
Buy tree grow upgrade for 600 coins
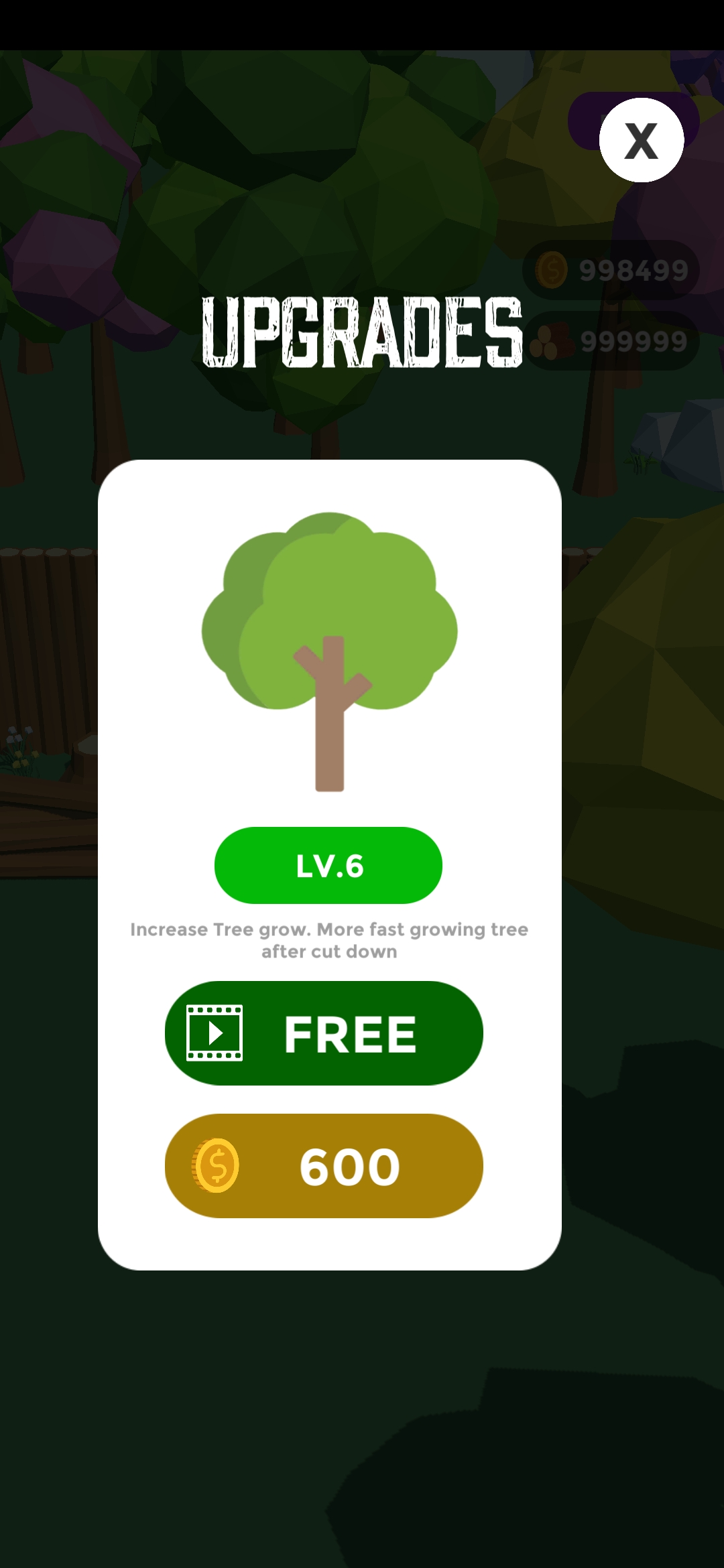(x=324, y=1165)
